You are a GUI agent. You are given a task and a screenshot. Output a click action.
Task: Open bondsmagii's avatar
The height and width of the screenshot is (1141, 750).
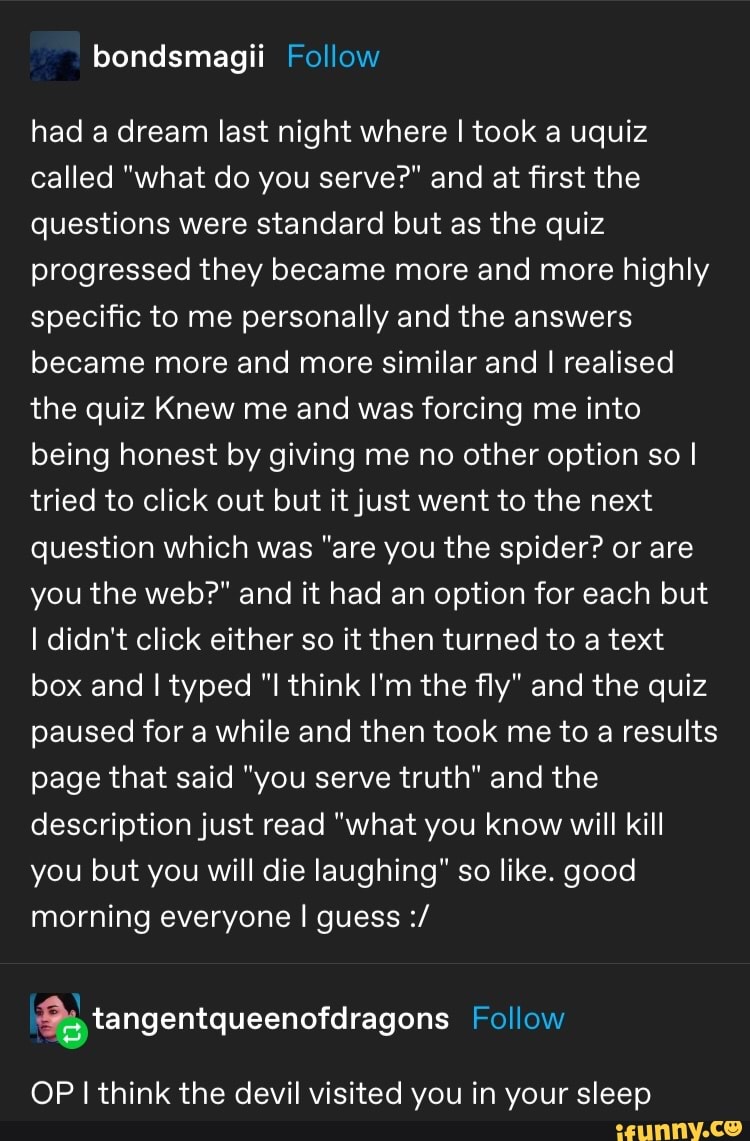coord(53,57)
